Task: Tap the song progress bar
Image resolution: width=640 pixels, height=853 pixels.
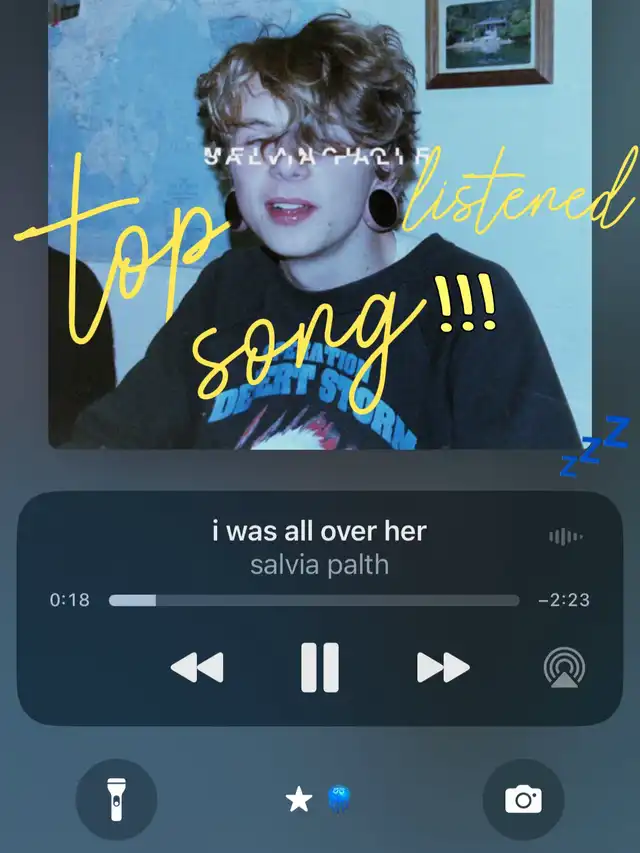Action: (x=314, y=601)
